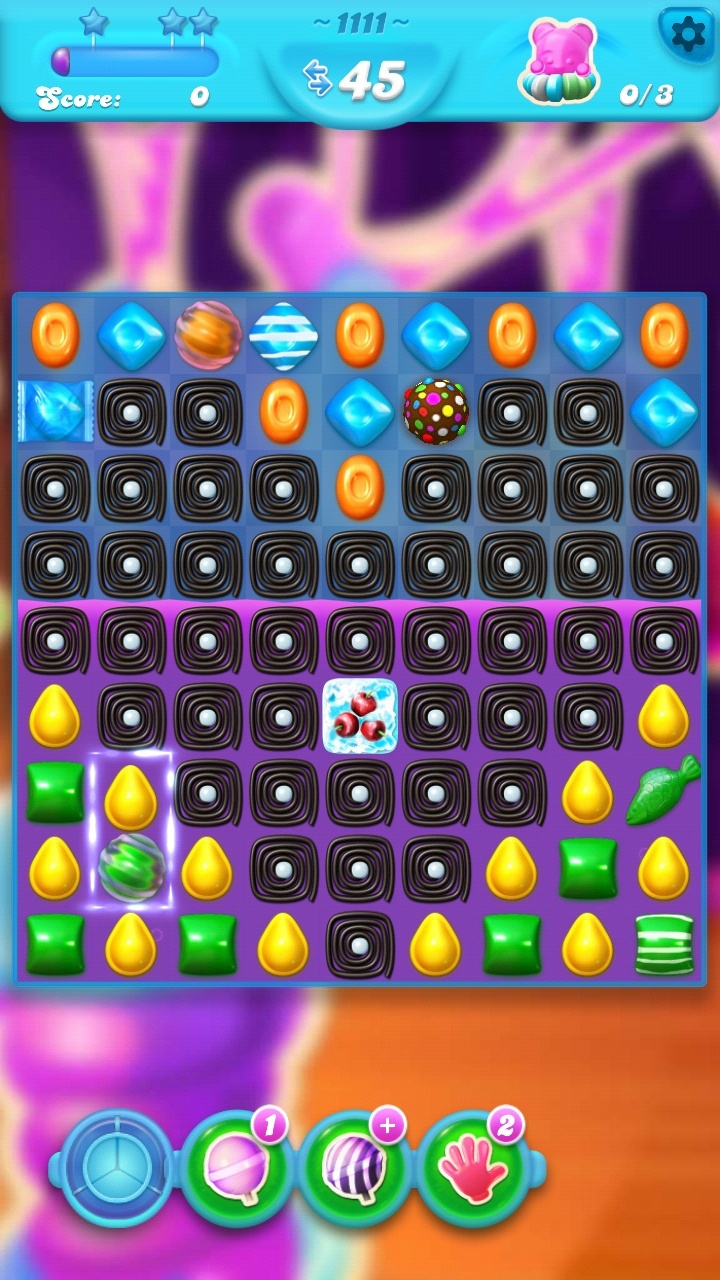Tap the green swirled coloring candy

click(x=131, y=867)
